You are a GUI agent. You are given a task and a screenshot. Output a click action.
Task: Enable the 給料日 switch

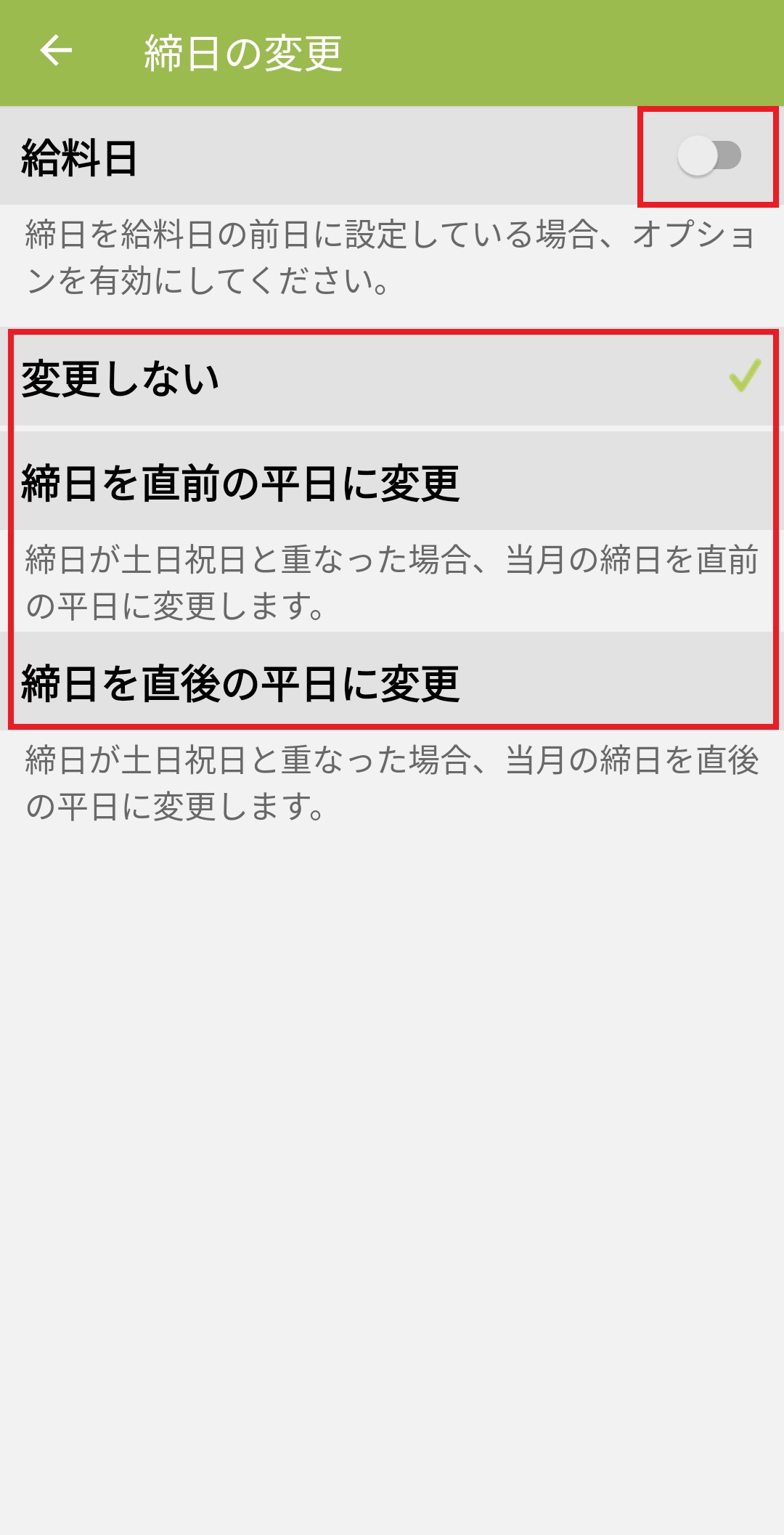click(709, 156)
